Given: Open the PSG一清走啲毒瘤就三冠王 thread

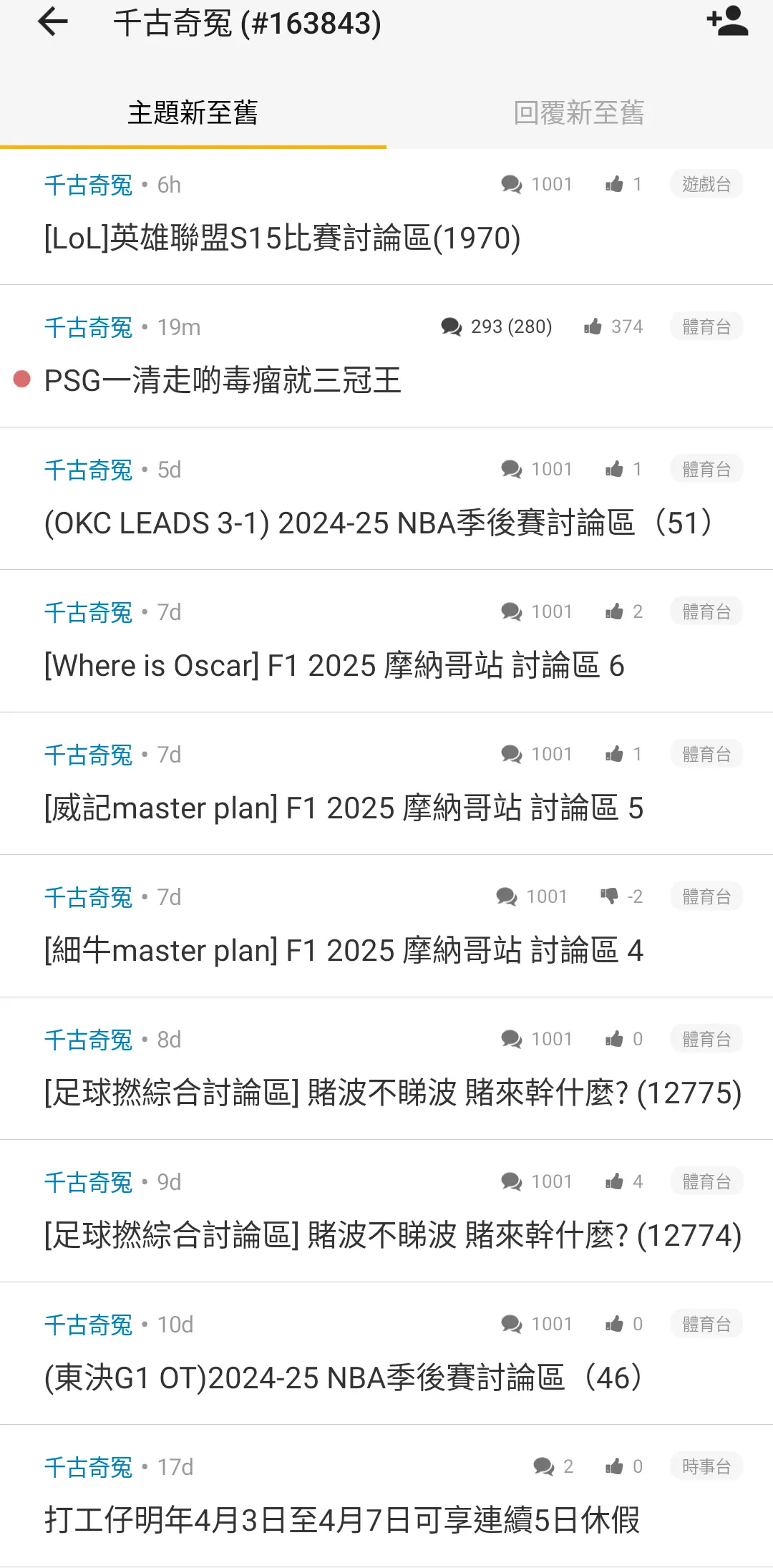Looking at the screenshot, I should click(x=386, y=357).
